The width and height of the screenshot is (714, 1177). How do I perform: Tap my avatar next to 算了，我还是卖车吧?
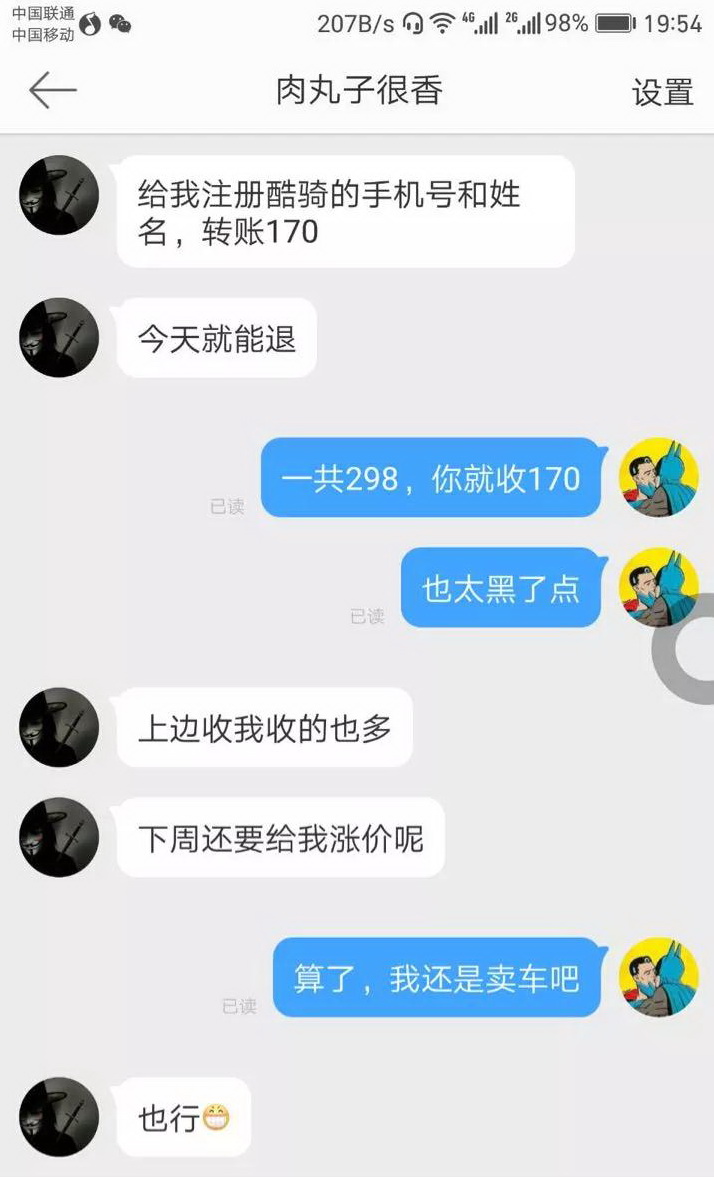[x=658, y=977]
